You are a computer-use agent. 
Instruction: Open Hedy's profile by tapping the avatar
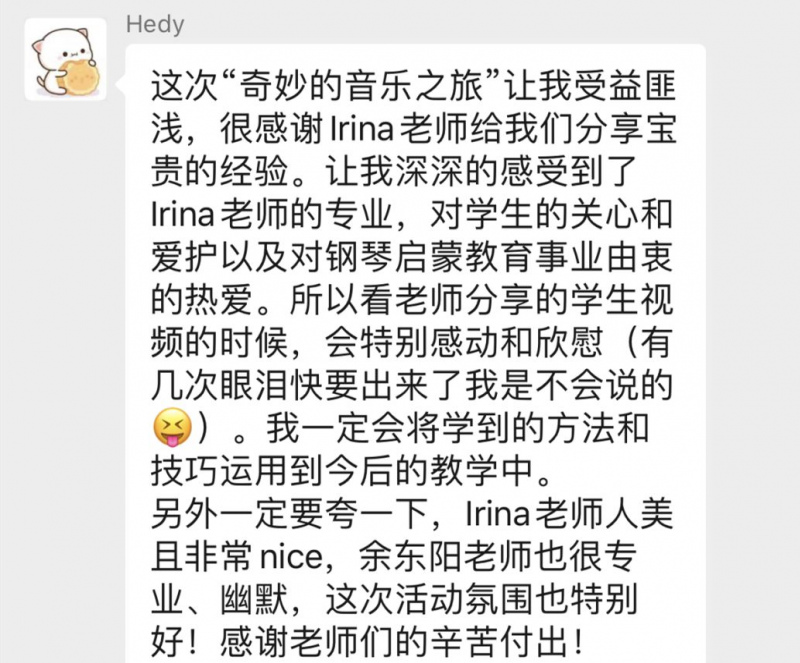(x=64, y=62)
